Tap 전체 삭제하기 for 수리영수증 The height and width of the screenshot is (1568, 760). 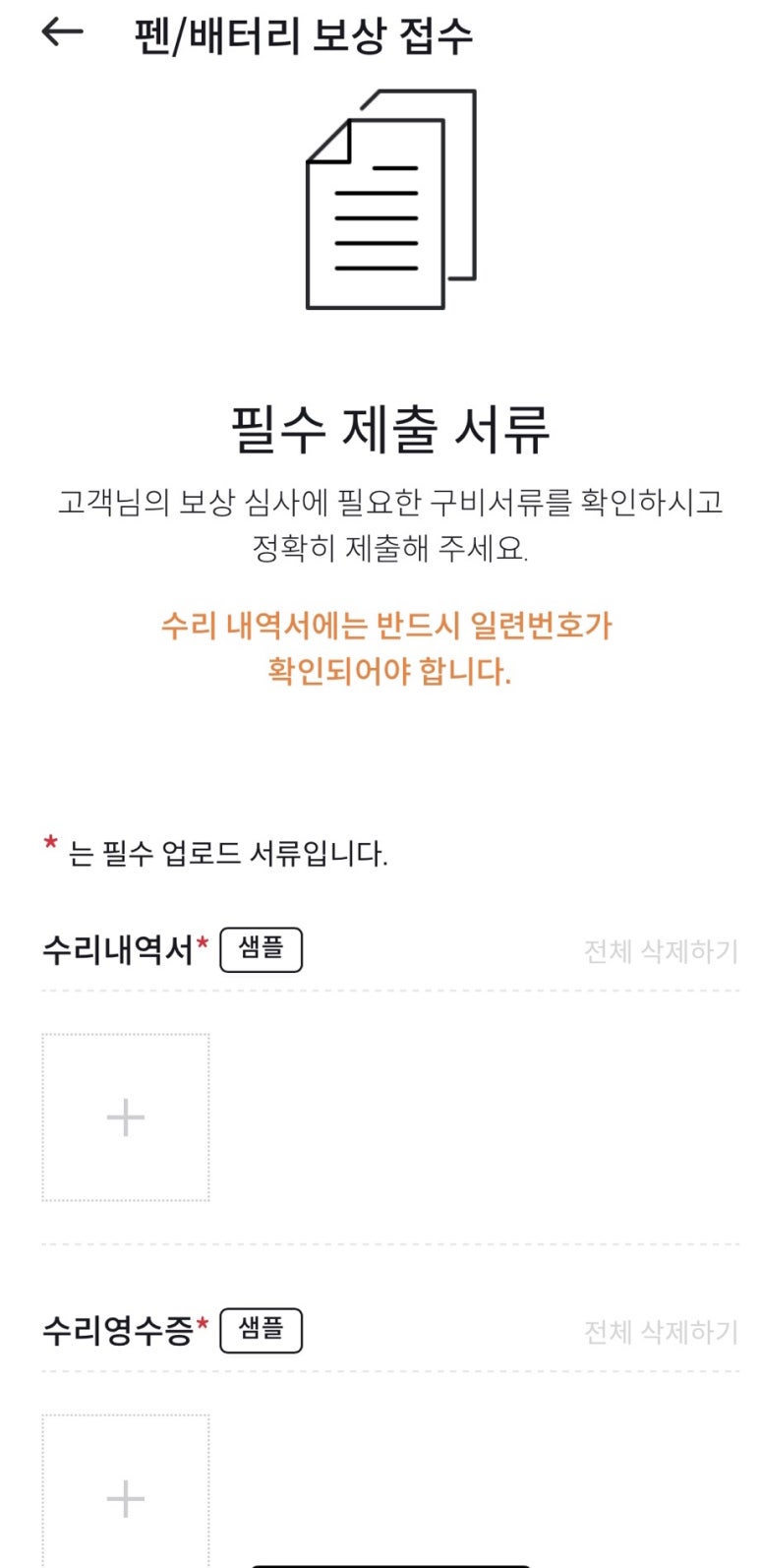(x=661, y=1332)
